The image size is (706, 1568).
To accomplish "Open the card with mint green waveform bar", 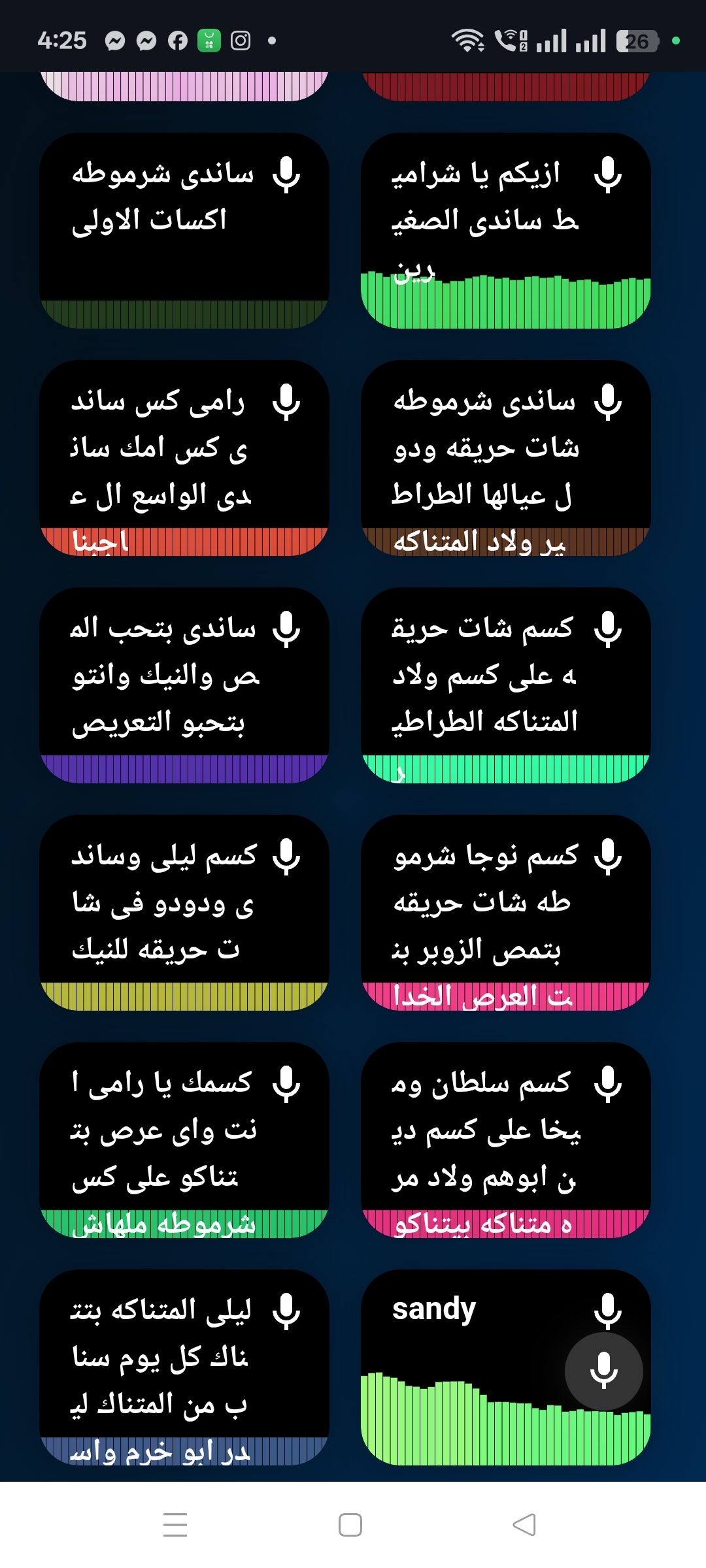I will pos(505,685).
